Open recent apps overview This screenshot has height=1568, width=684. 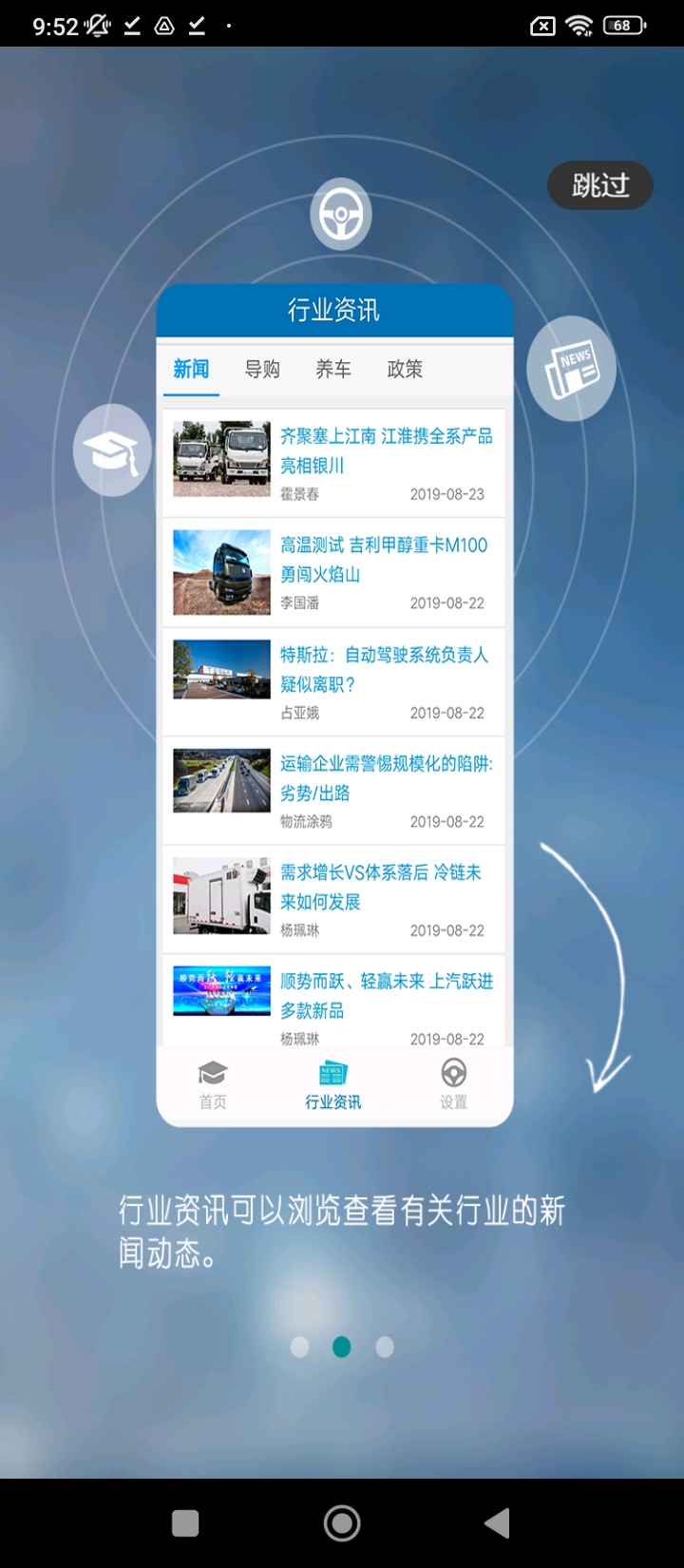[185, 1523]
